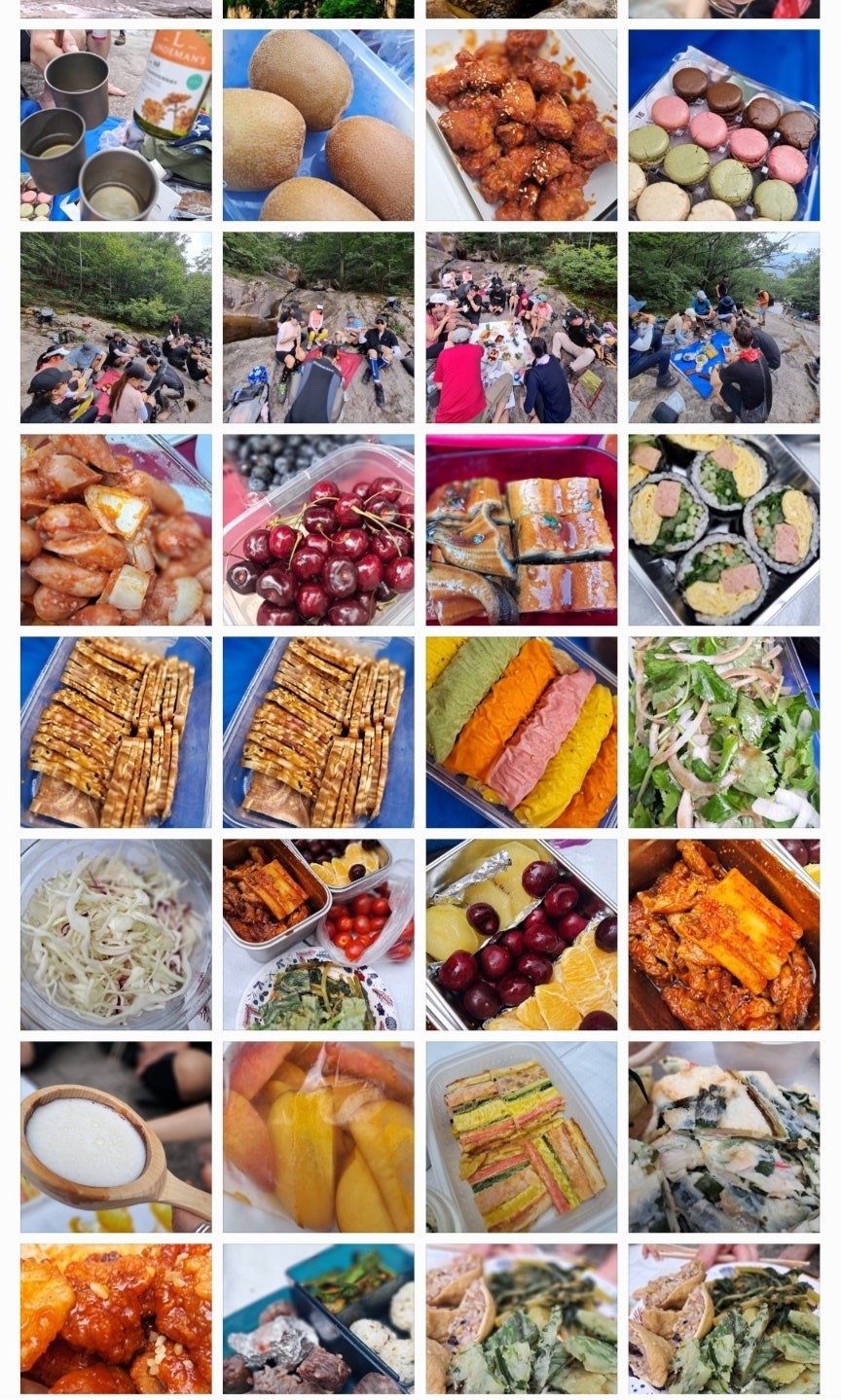841x1400 pixels.
Task: Open the cherries in plastic container photo
Action: coord(318,530)
